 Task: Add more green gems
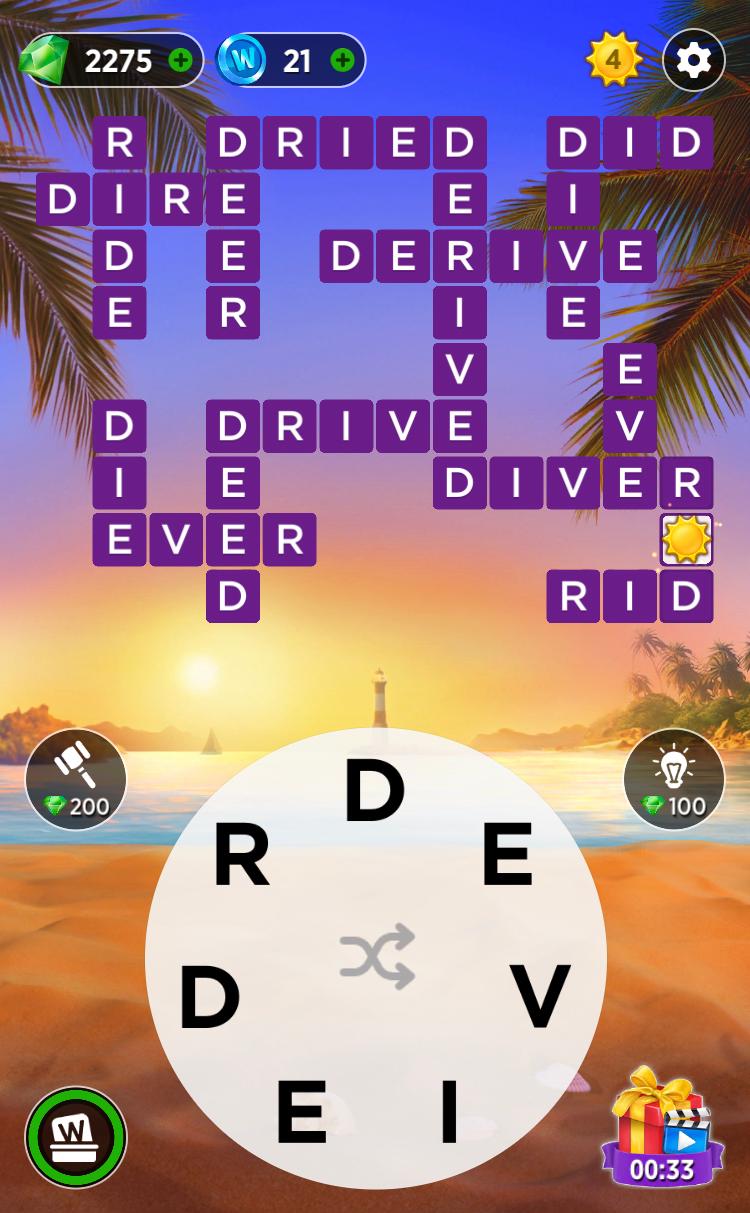pyautogui.click(x=180, y=61)
